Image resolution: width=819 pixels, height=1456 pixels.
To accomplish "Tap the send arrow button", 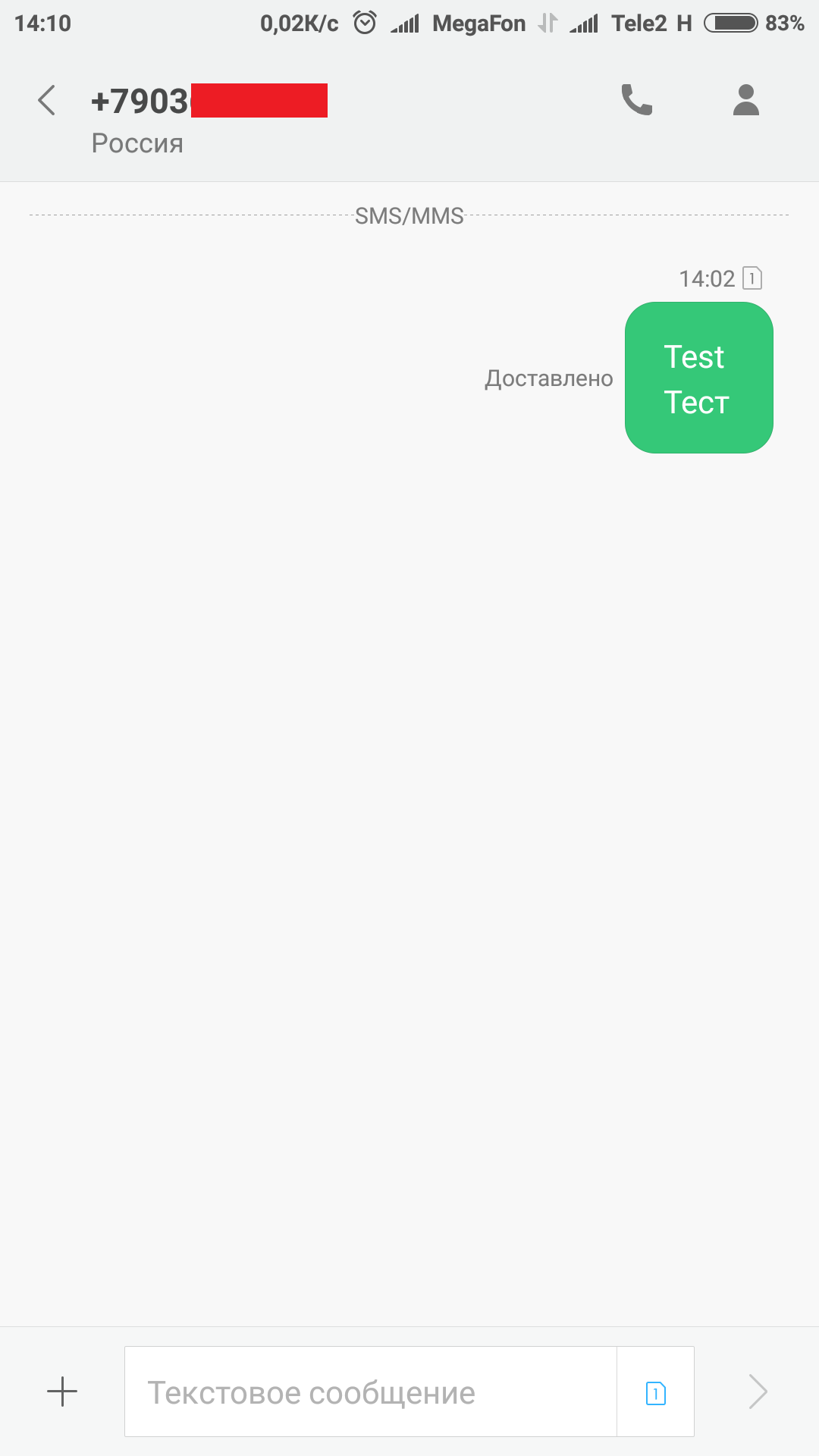I will 758,1392.
